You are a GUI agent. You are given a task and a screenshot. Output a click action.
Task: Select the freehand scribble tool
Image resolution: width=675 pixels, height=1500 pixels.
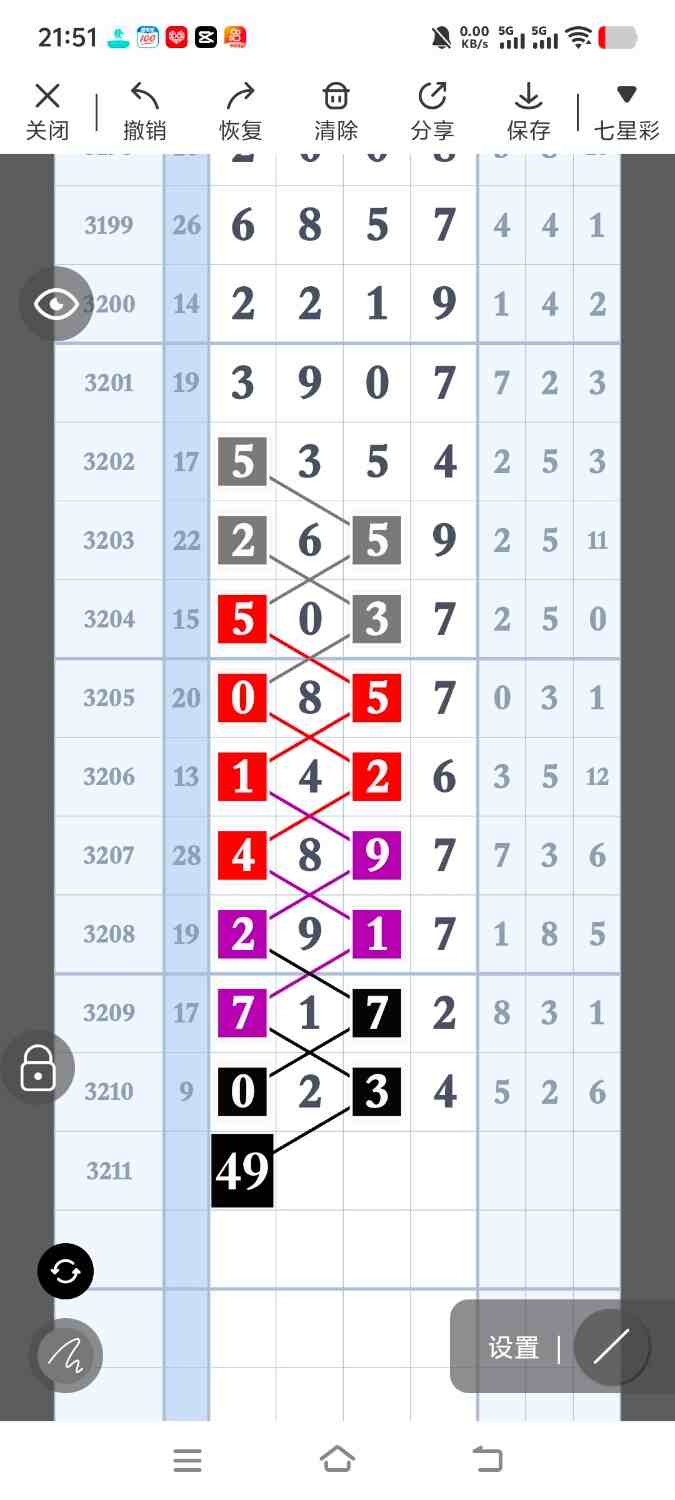(x=66, y=1355)
